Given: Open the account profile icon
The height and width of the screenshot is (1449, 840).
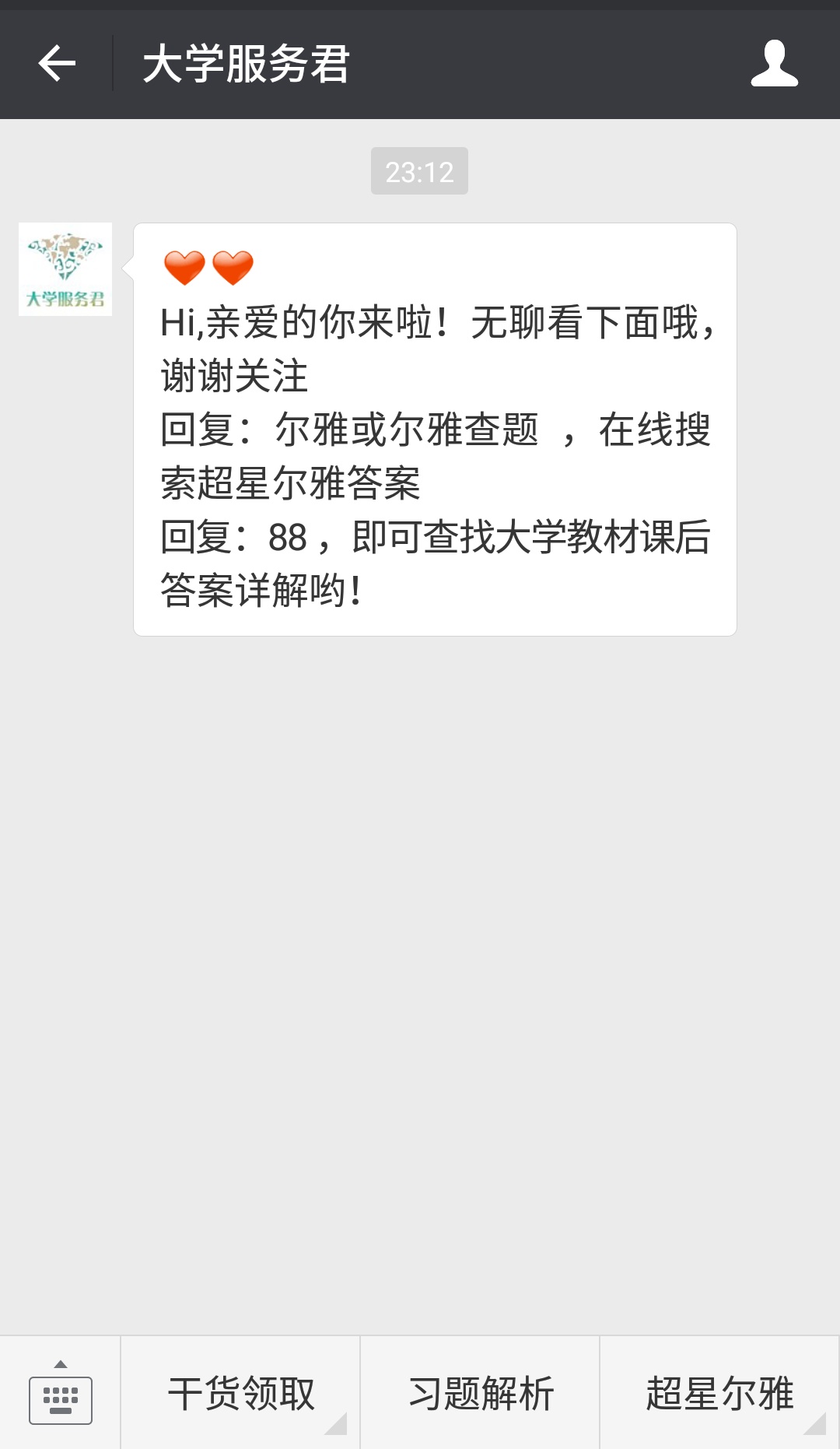Looking at the screenshot, I should pos(774,63).
